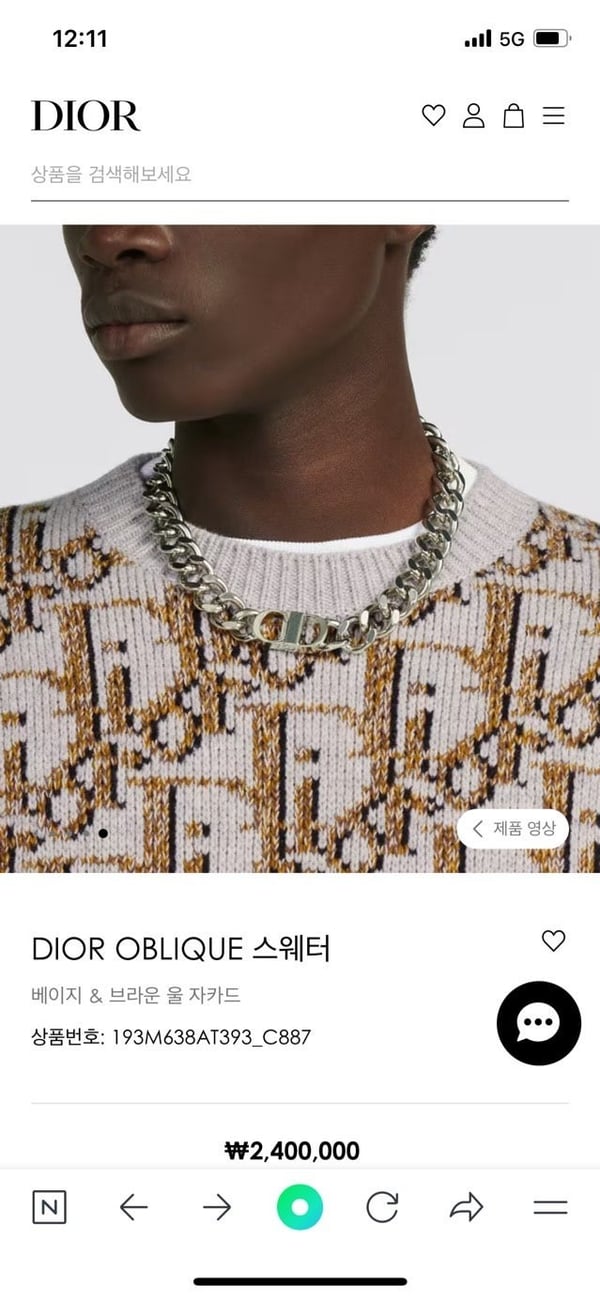Open the live chat bubble
Screen dimensions: 600x1300
point(539,1023)
